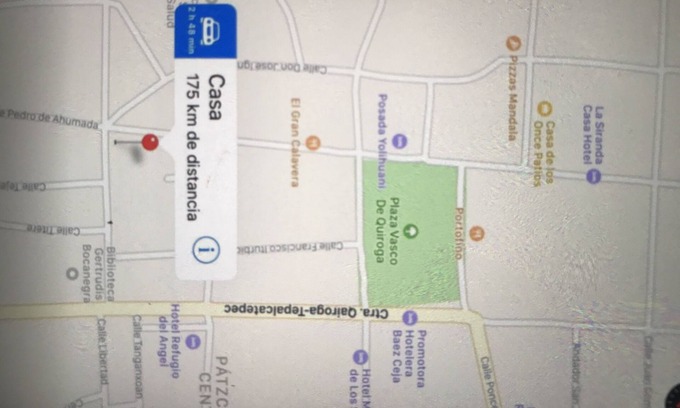
Task: Open Pizzas Mandala place marker
Action: [x=514, y=44]
